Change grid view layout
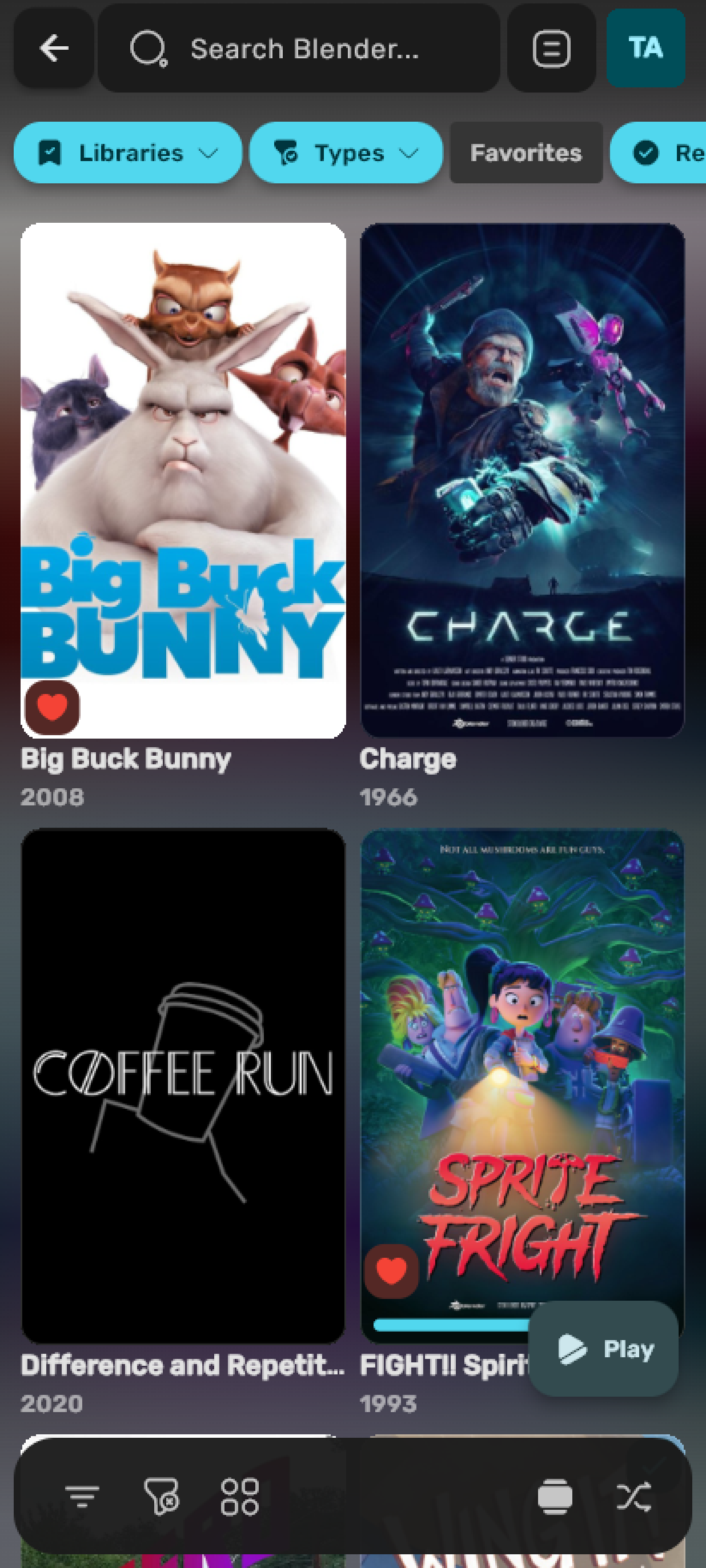Screen dimensions: 706x1568 point(240,1496)
